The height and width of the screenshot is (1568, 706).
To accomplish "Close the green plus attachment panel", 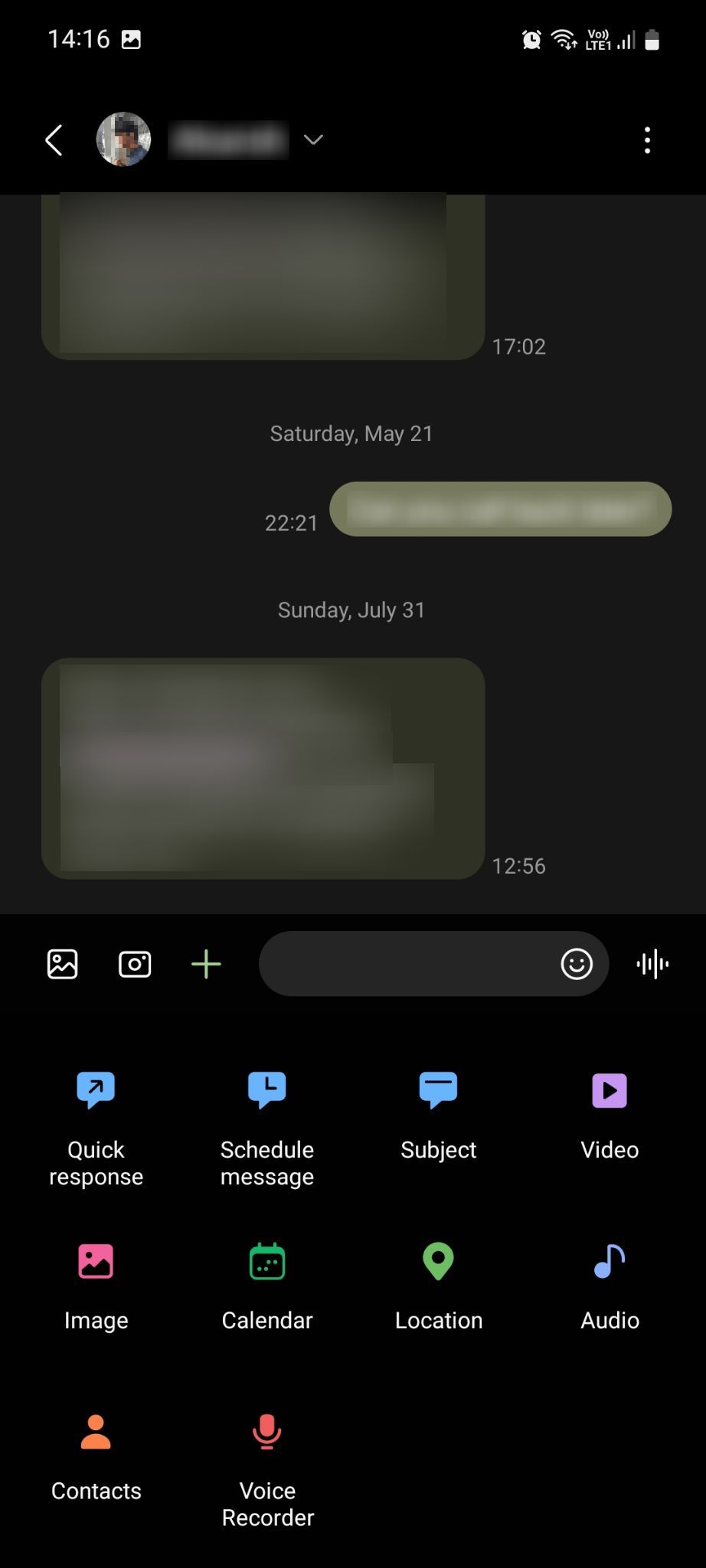I will 206,964.
